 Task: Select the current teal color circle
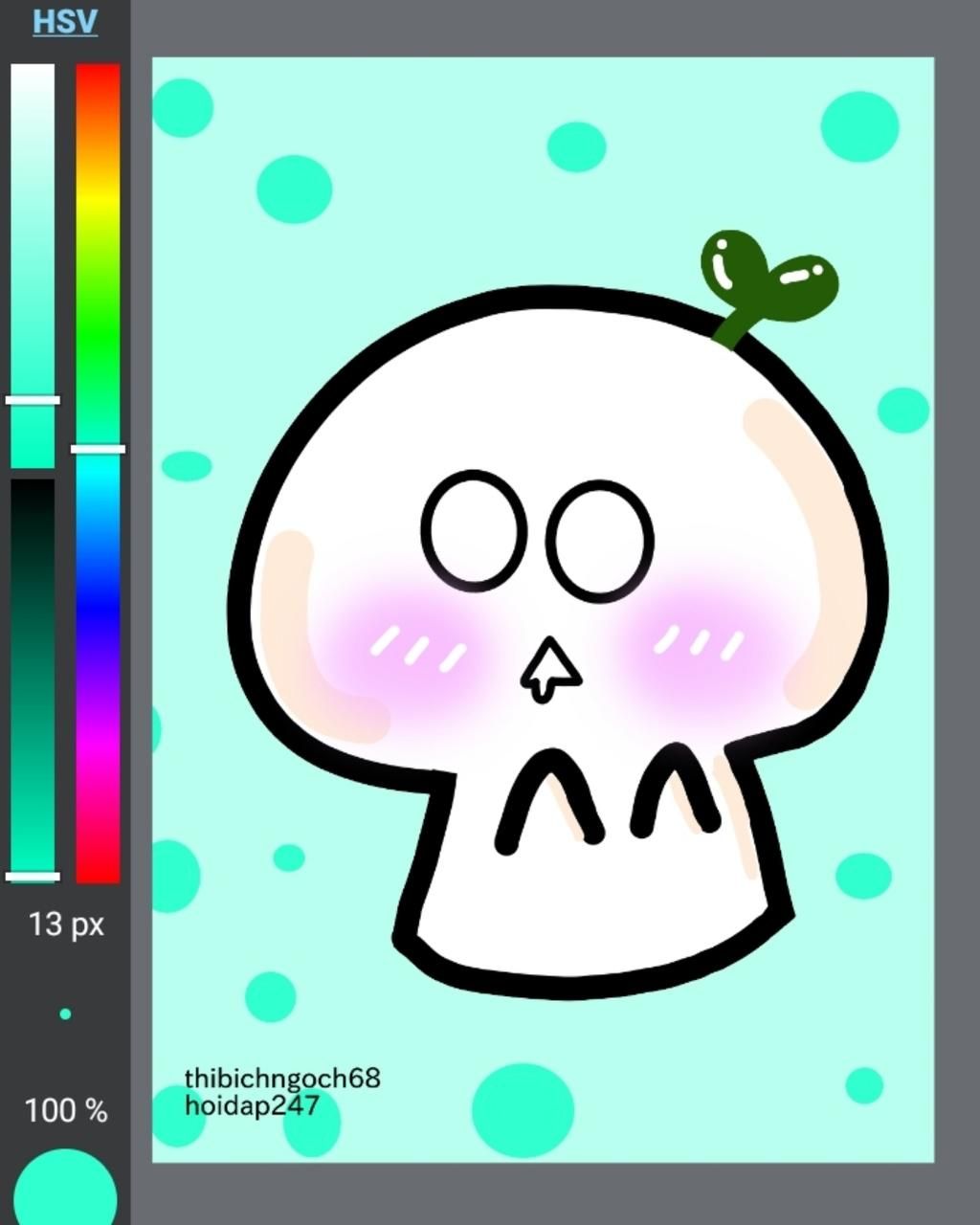point(65,1192)
